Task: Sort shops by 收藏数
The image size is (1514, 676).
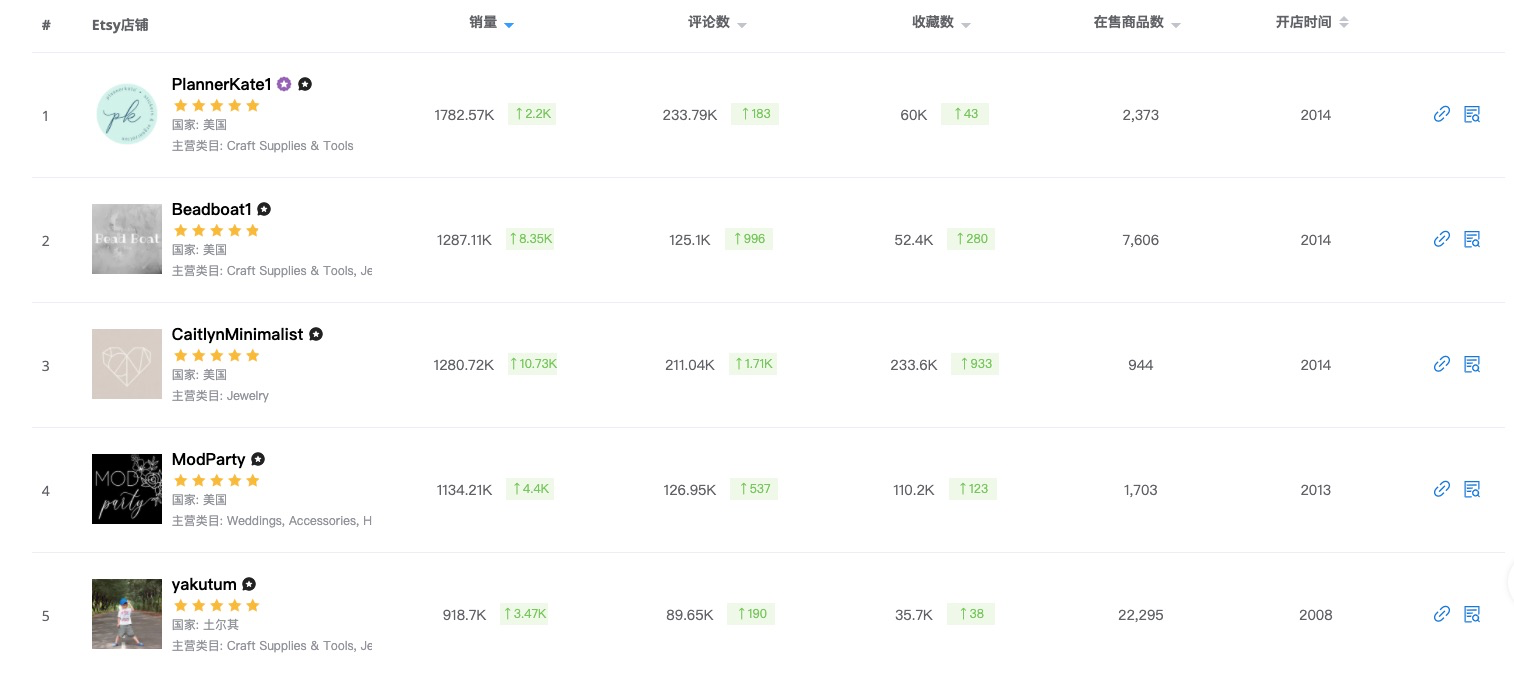Action: pyautogui.click(x=941, y=23)
